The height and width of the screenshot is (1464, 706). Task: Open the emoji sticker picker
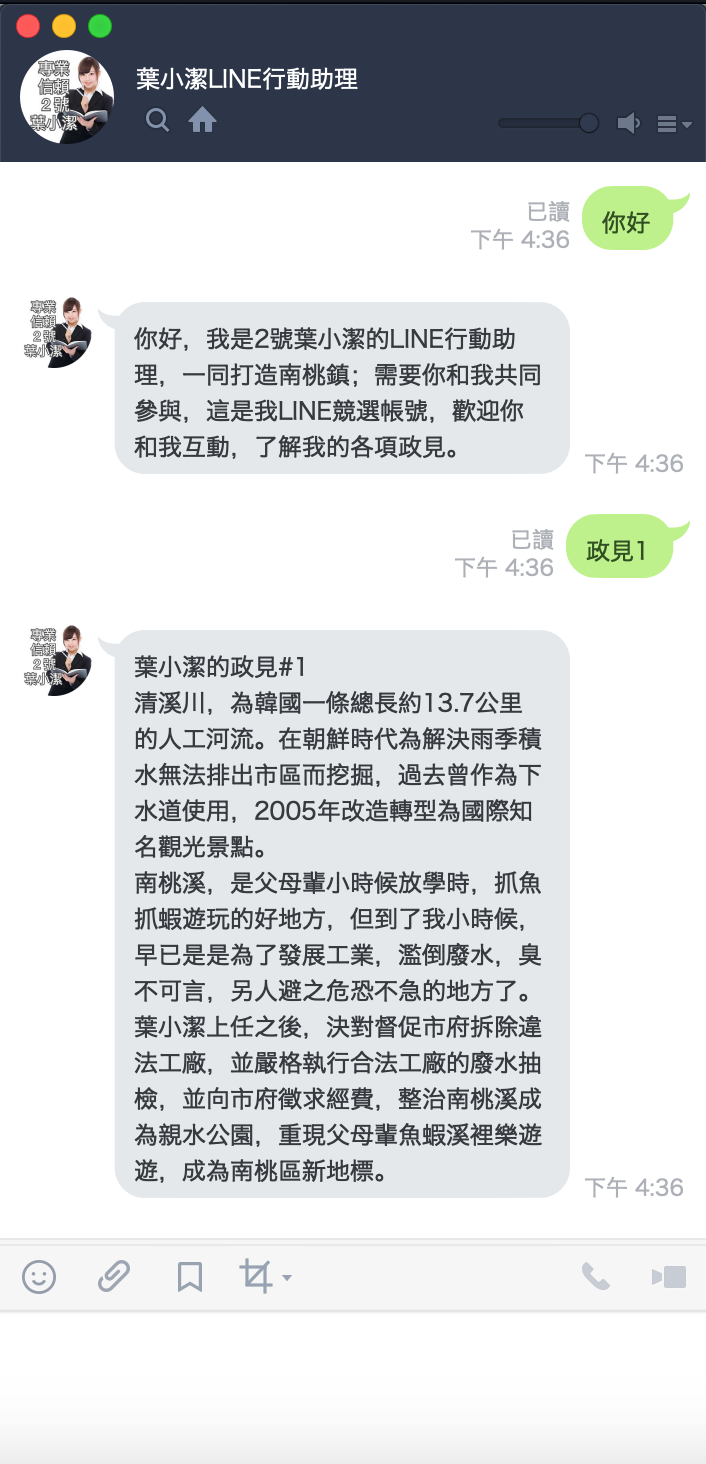click(39, 1276)
